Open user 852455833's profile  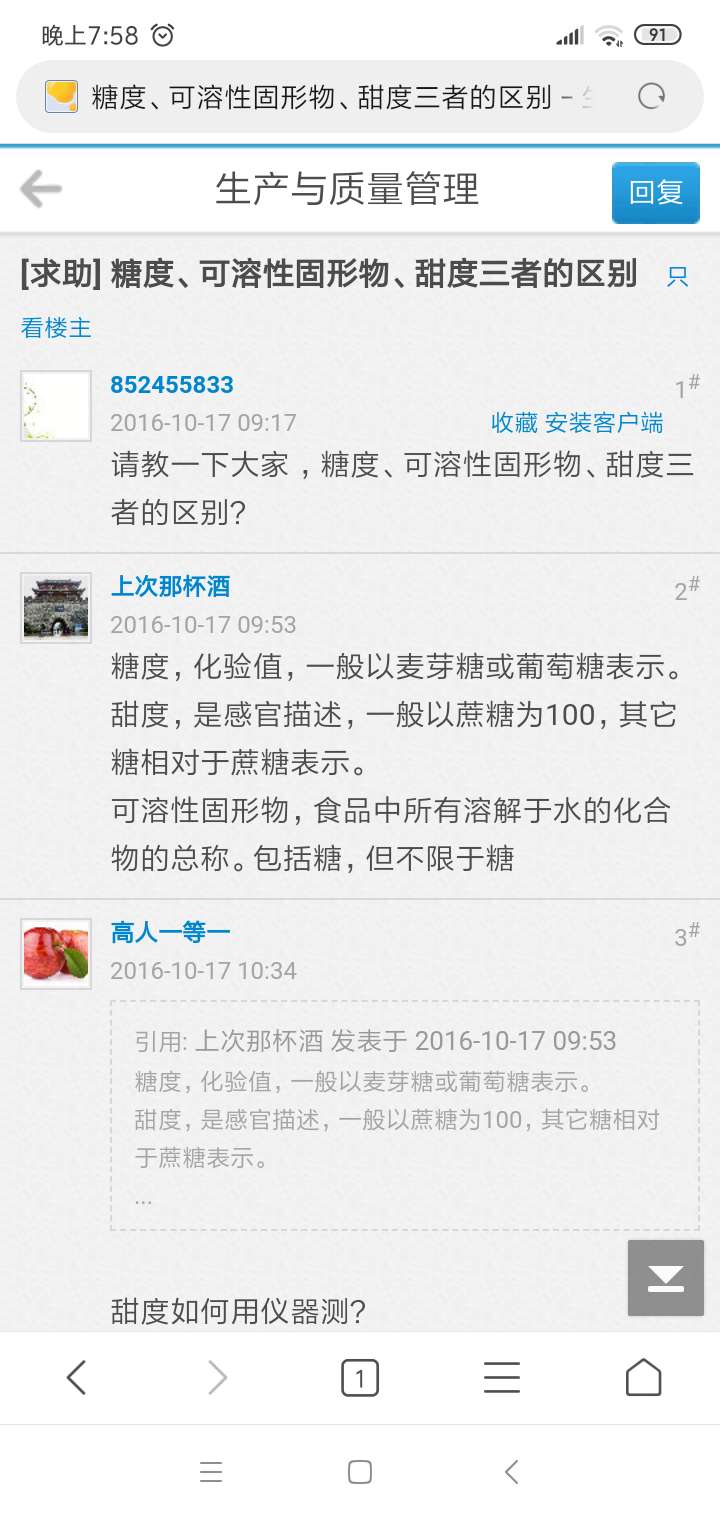tap(172, 385)
